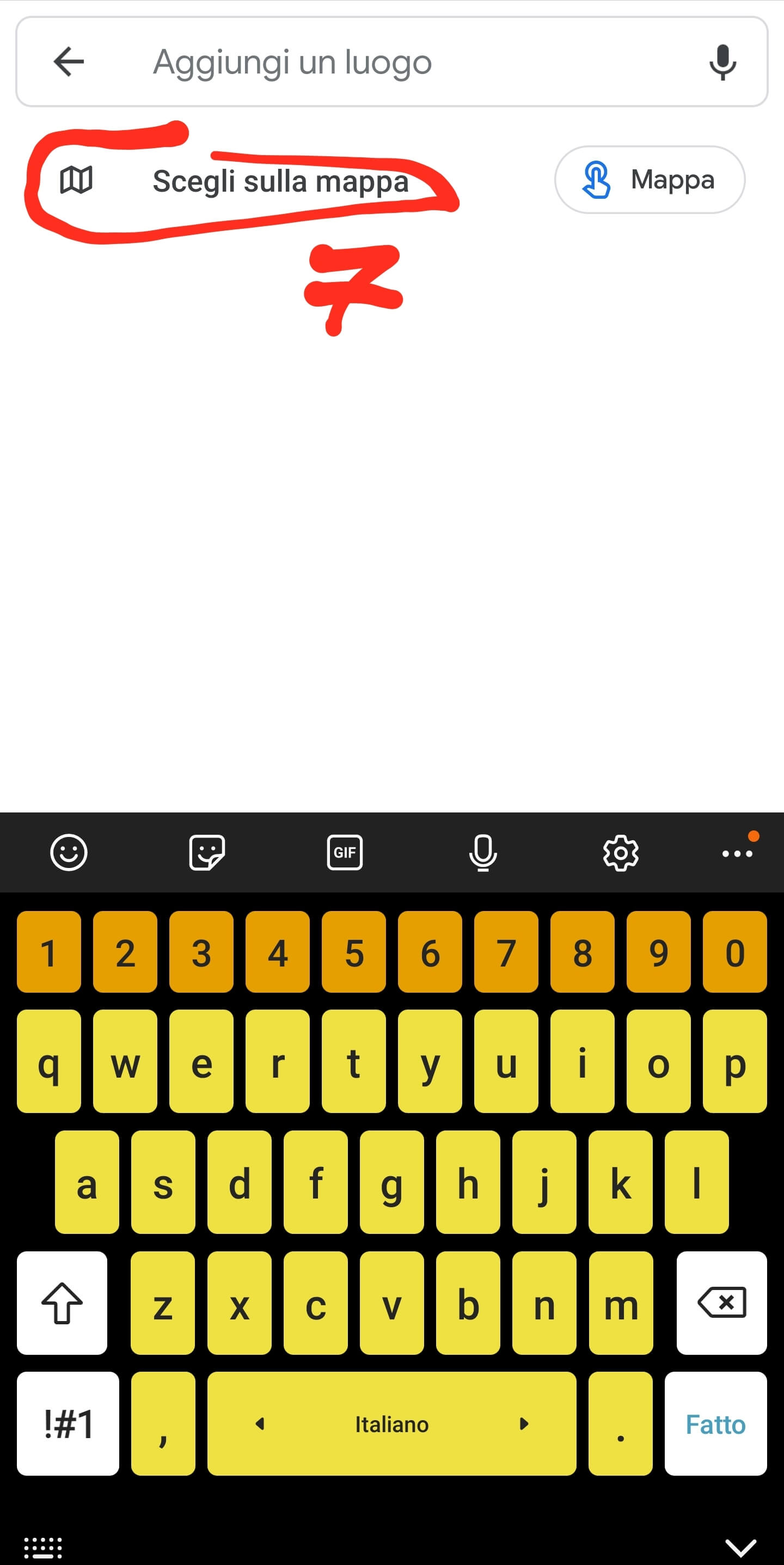This screenshot has width=784, height=1565.
Task: Tap the 'Aggiungi un luogo' search field
Action: point(389,62)
